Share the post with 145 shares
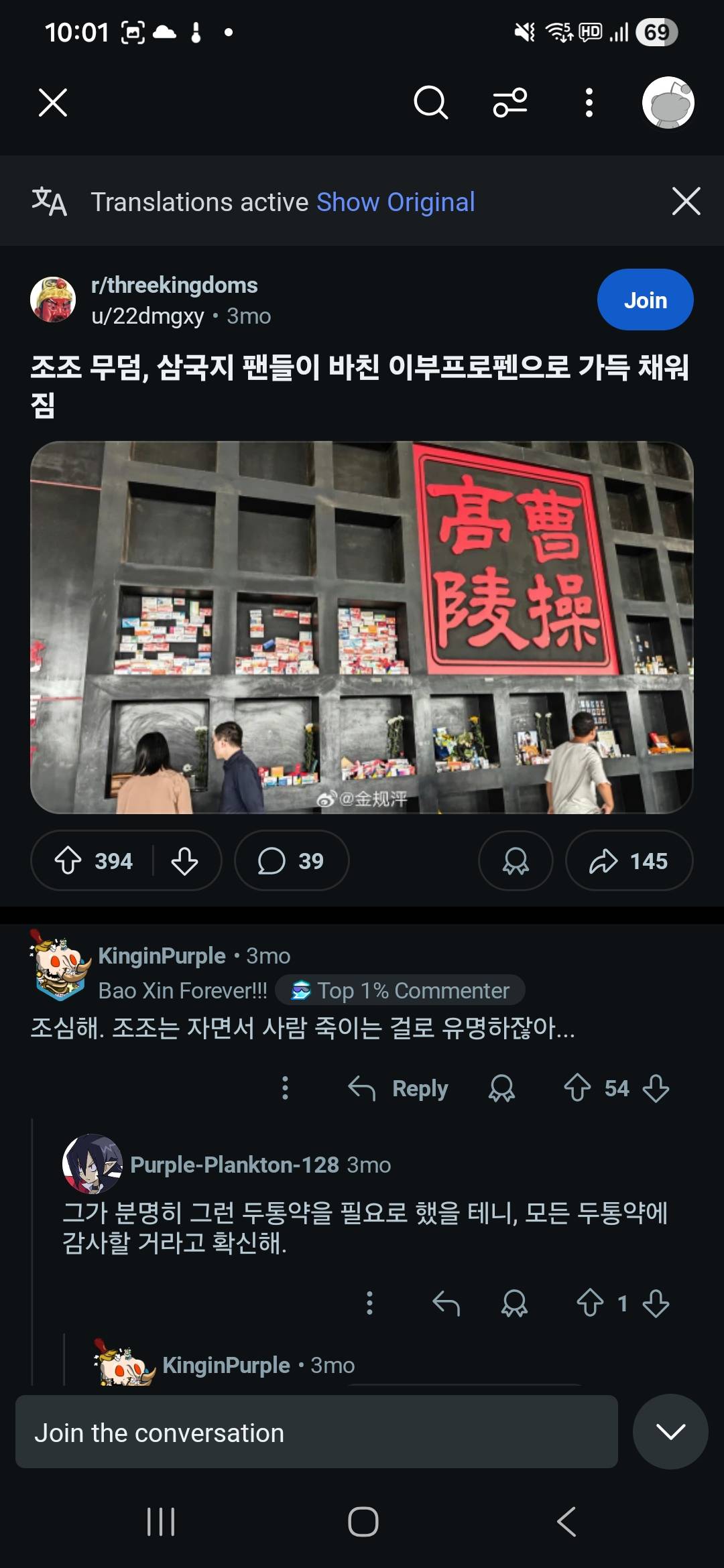 (x=629, y=860)
